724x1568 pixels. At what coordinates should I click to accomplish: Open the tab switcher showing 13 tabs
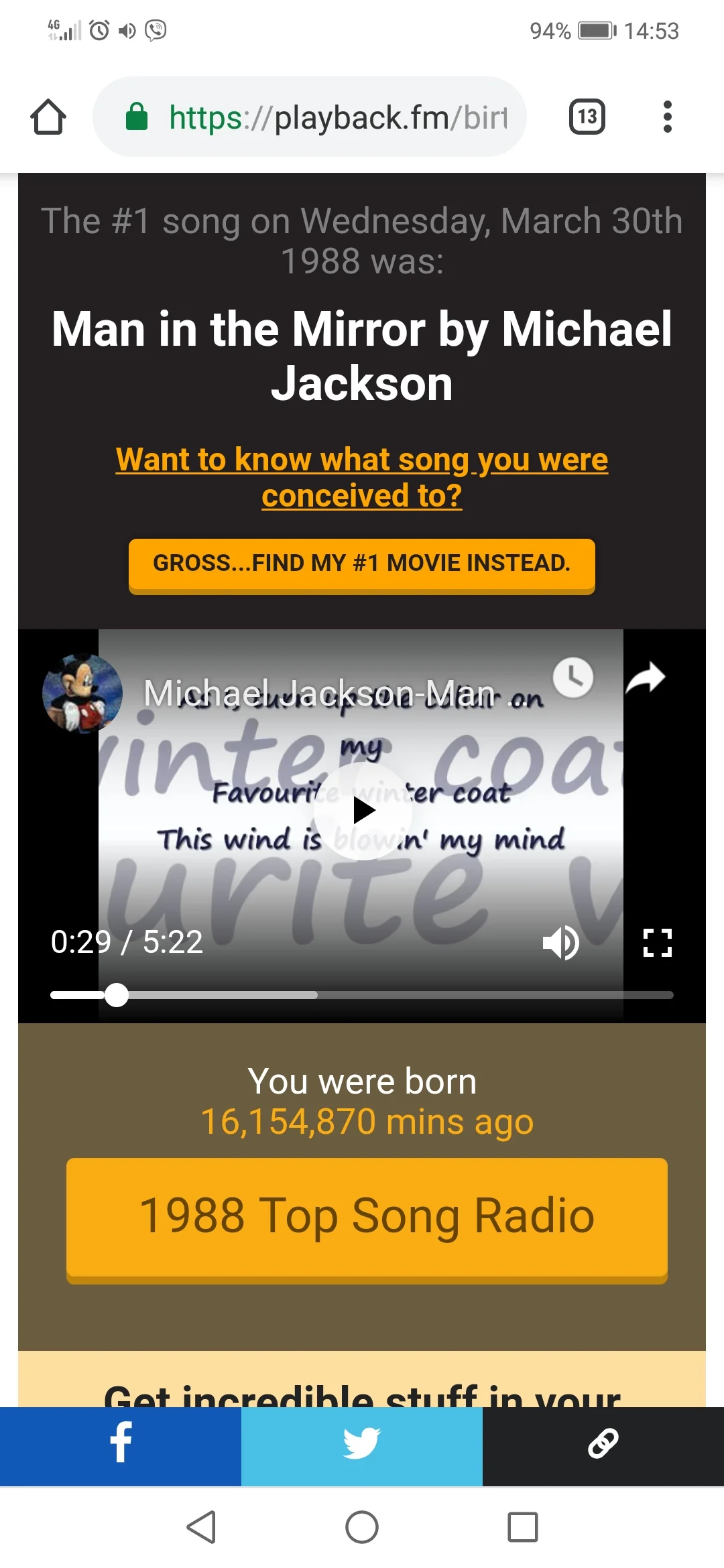(x=587, y=116)
